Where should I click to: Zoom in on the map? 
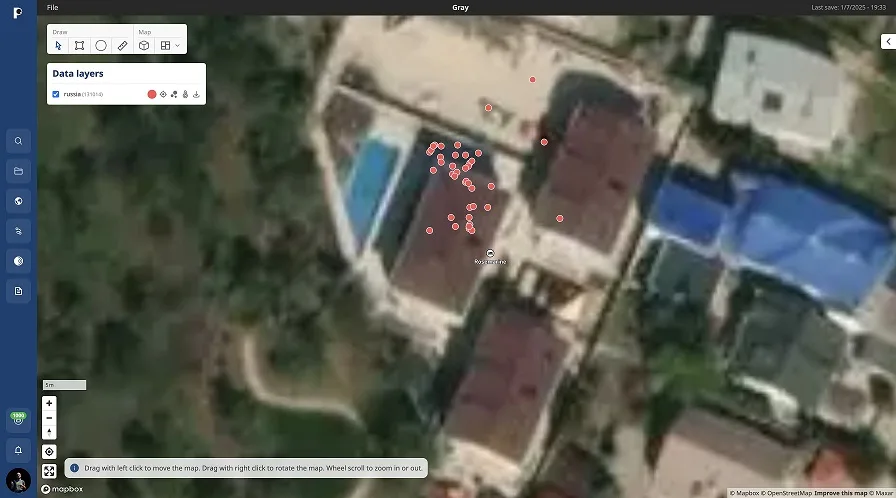(49, 403)
